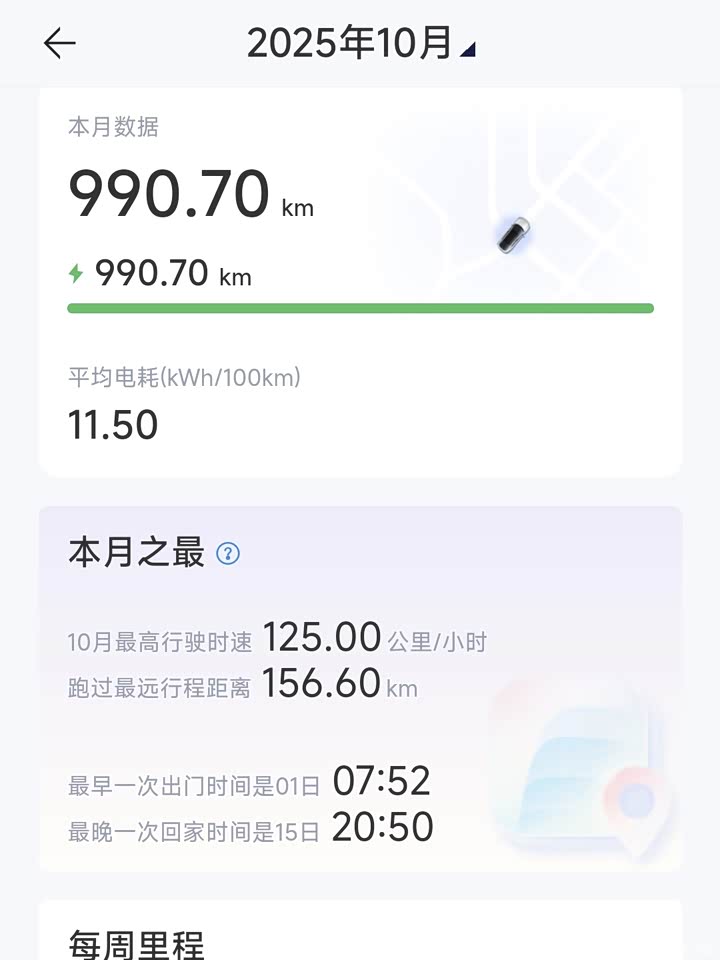The width and height of the screenshot is (720, 960).
Task: Open the 2025年10月 month picker
Action: tap(360, 43)
